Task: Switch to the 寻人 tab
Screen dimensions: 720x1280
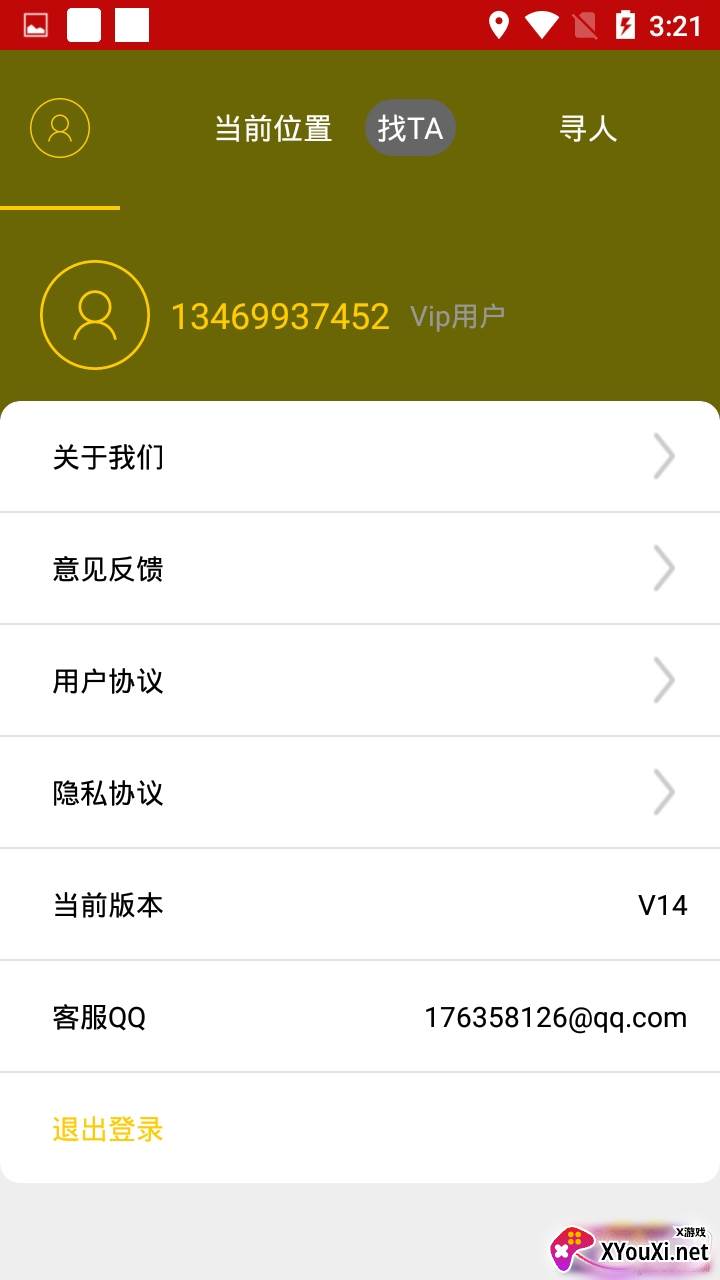Action: (588, 129)
